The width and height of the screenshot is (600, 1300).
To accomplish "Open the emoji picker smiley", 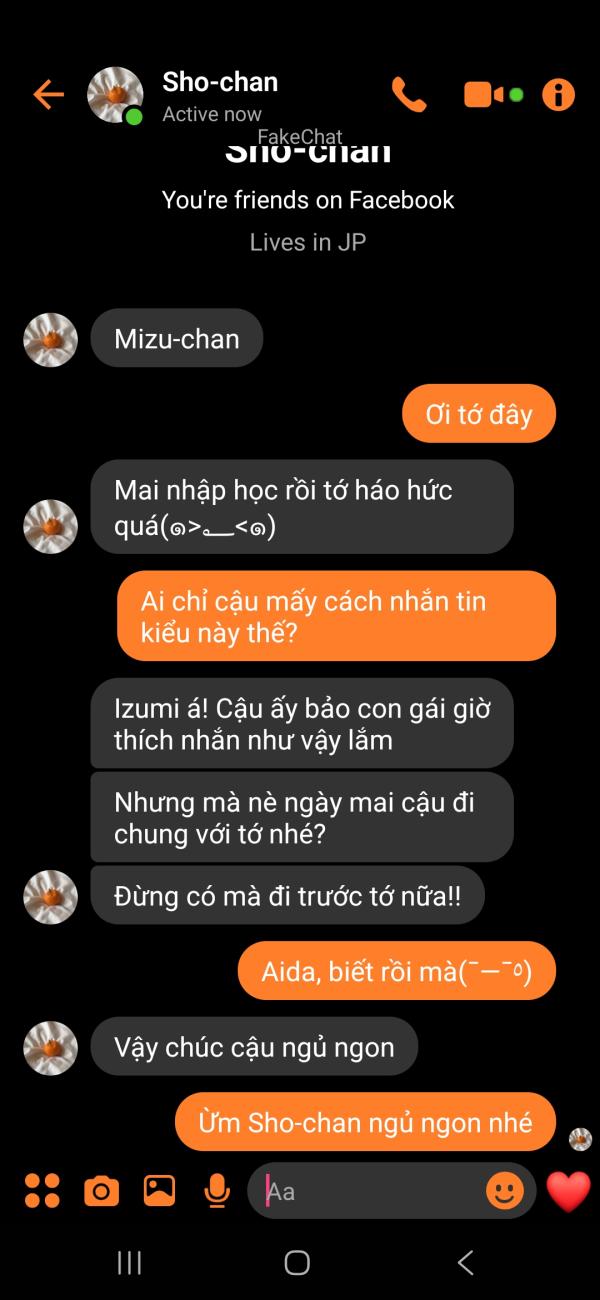I will [x=505, y=1190].
